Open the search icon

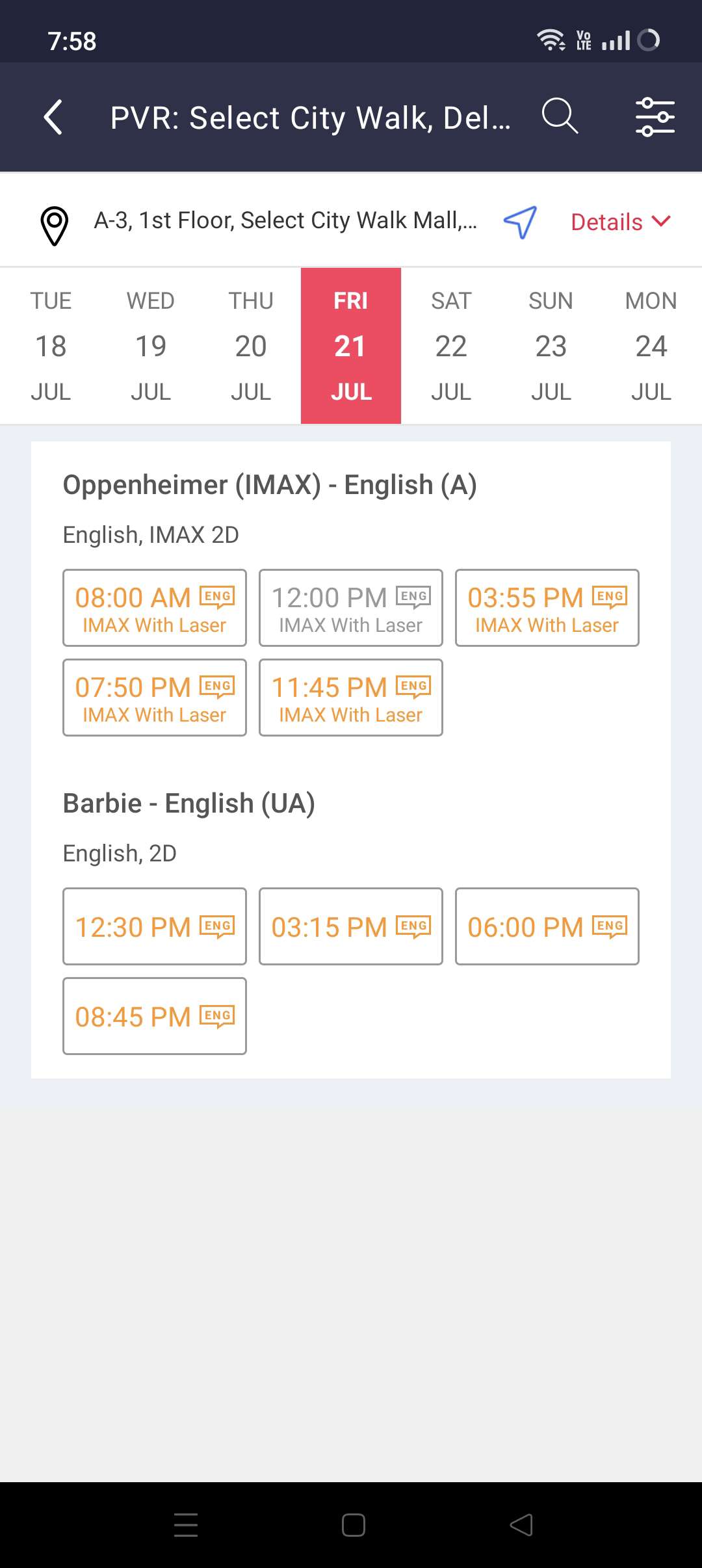[x=560, y=117]
